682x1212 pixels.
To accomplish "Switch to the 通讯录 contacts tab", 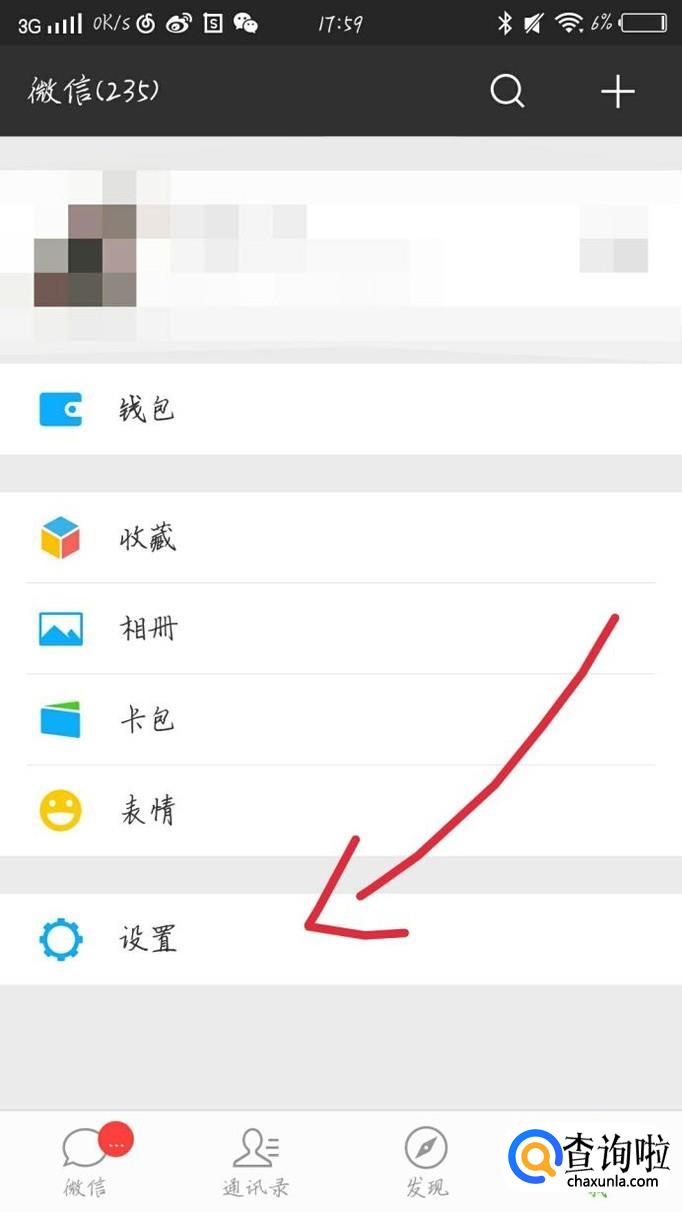I will pos(256,1161).
